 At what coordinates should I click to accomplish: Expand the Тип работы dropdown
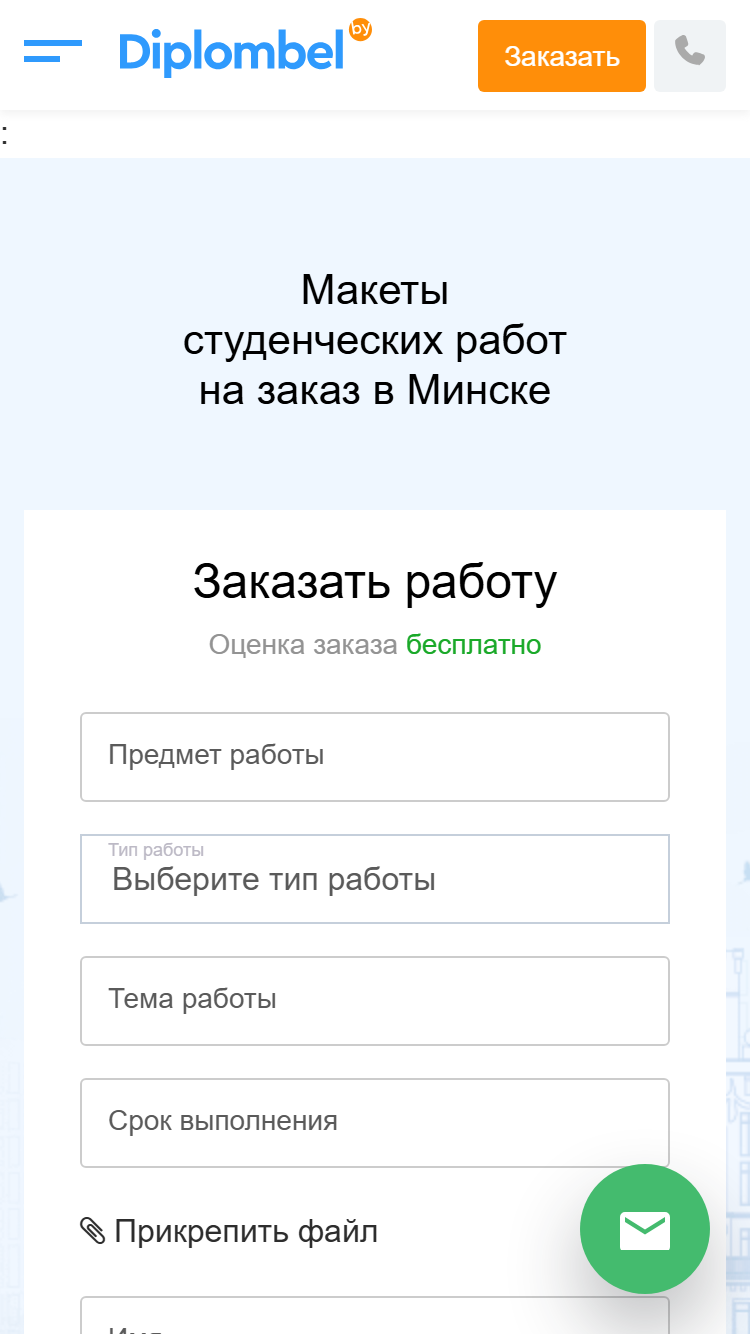(375, 879)
